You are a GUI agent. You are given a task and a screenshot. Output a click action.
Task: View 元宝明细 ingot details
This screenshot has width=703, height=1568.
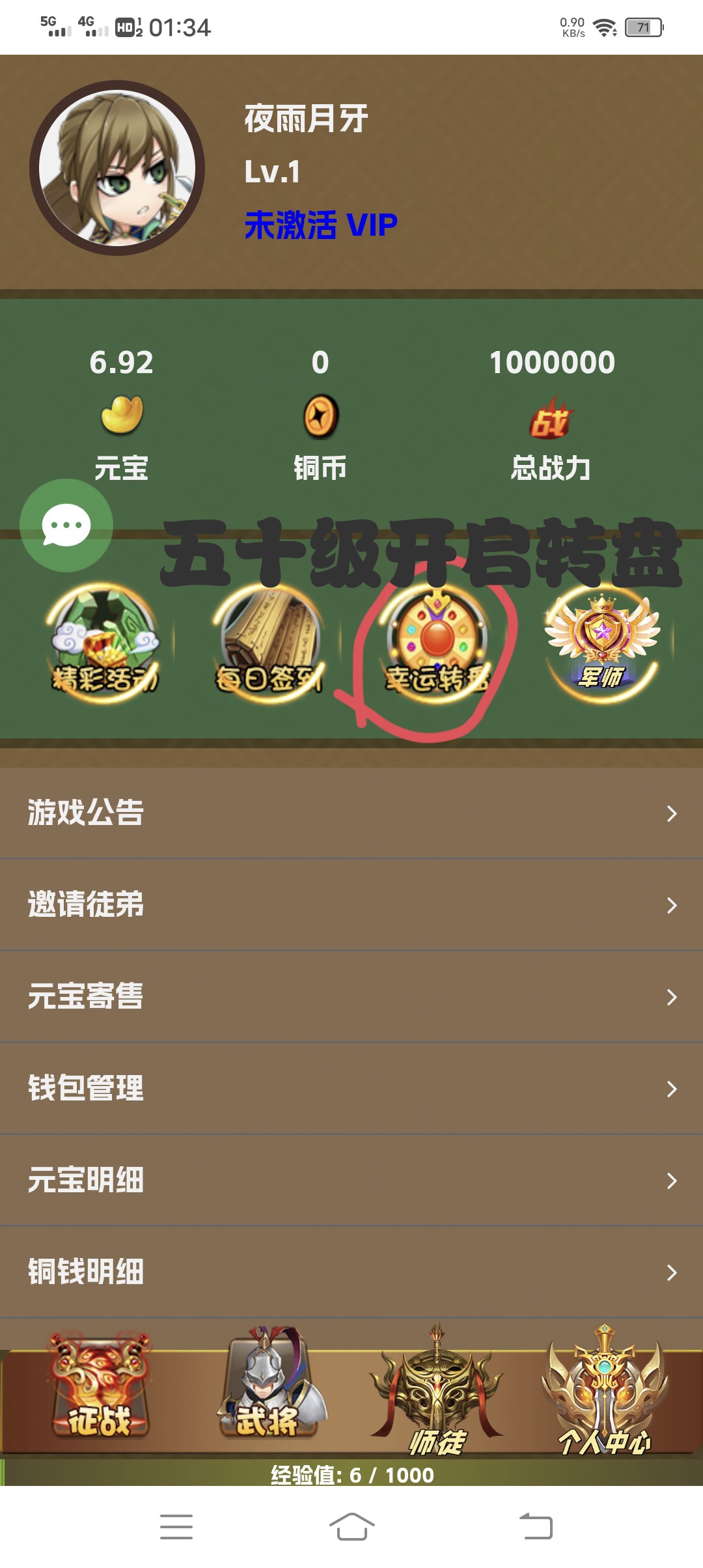[351, 1180]
